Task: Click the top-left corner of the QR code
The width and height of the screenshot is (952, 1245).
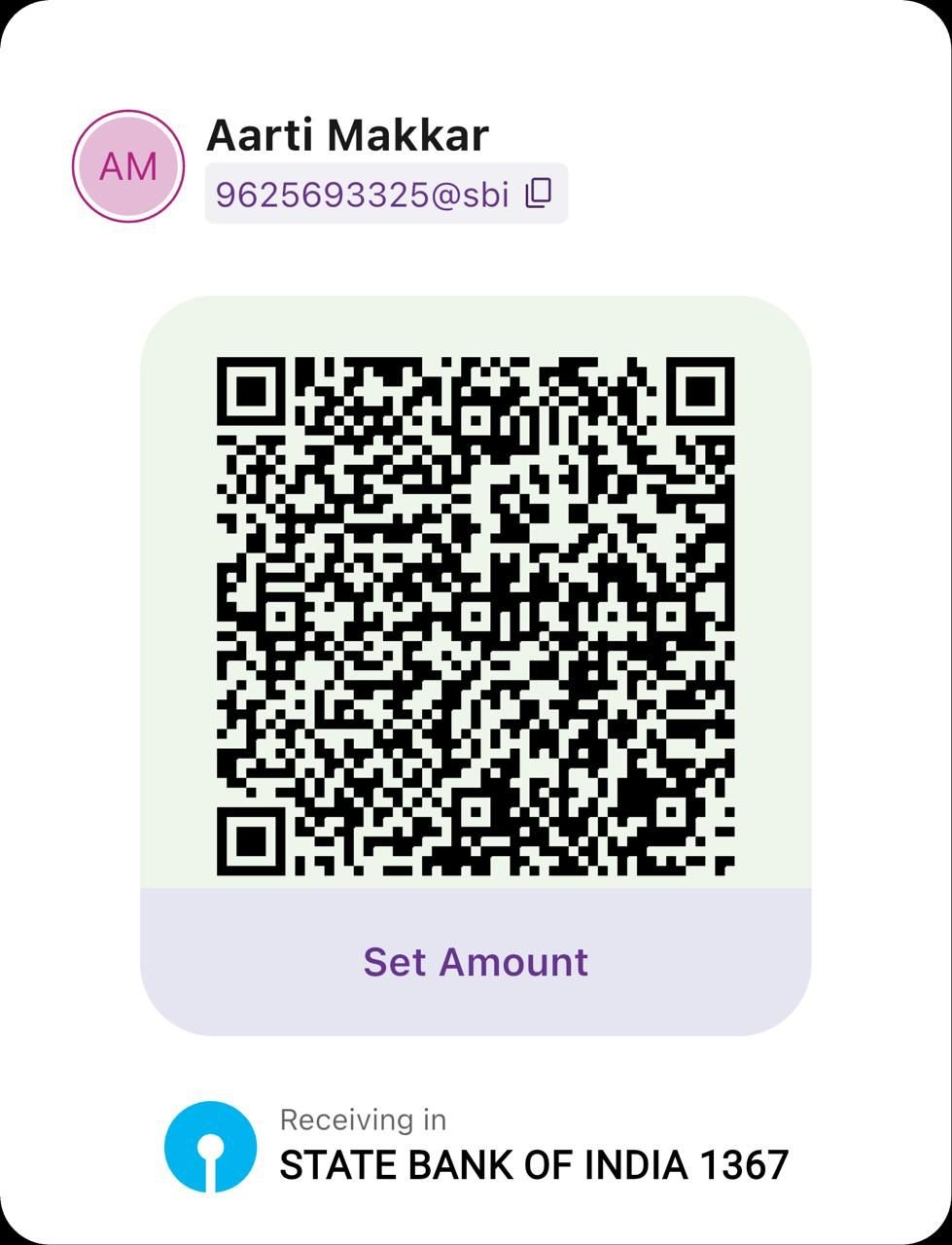Action: click(251, 392)
